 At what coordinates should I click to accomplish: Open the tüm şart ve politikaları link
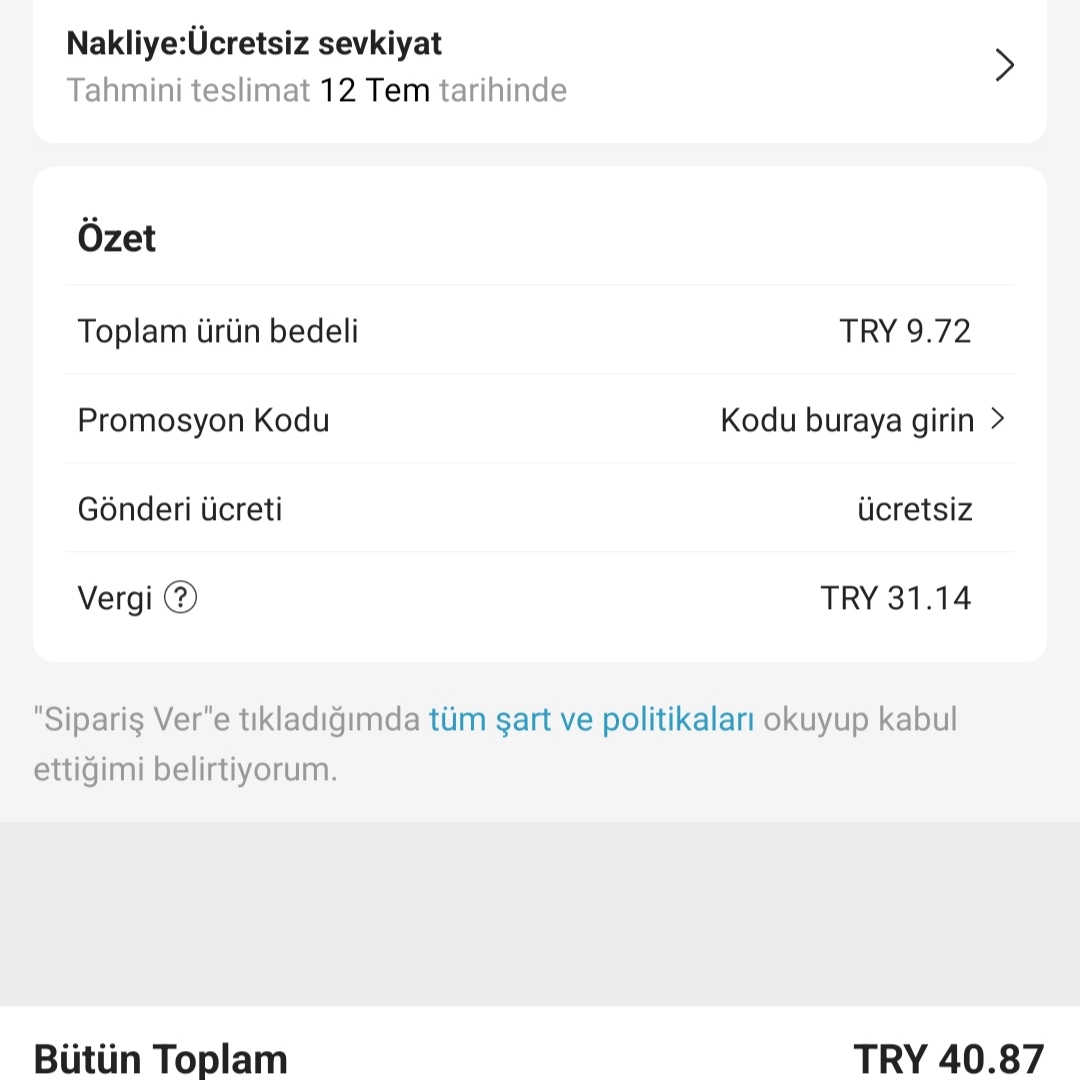(x=591, y=719)
